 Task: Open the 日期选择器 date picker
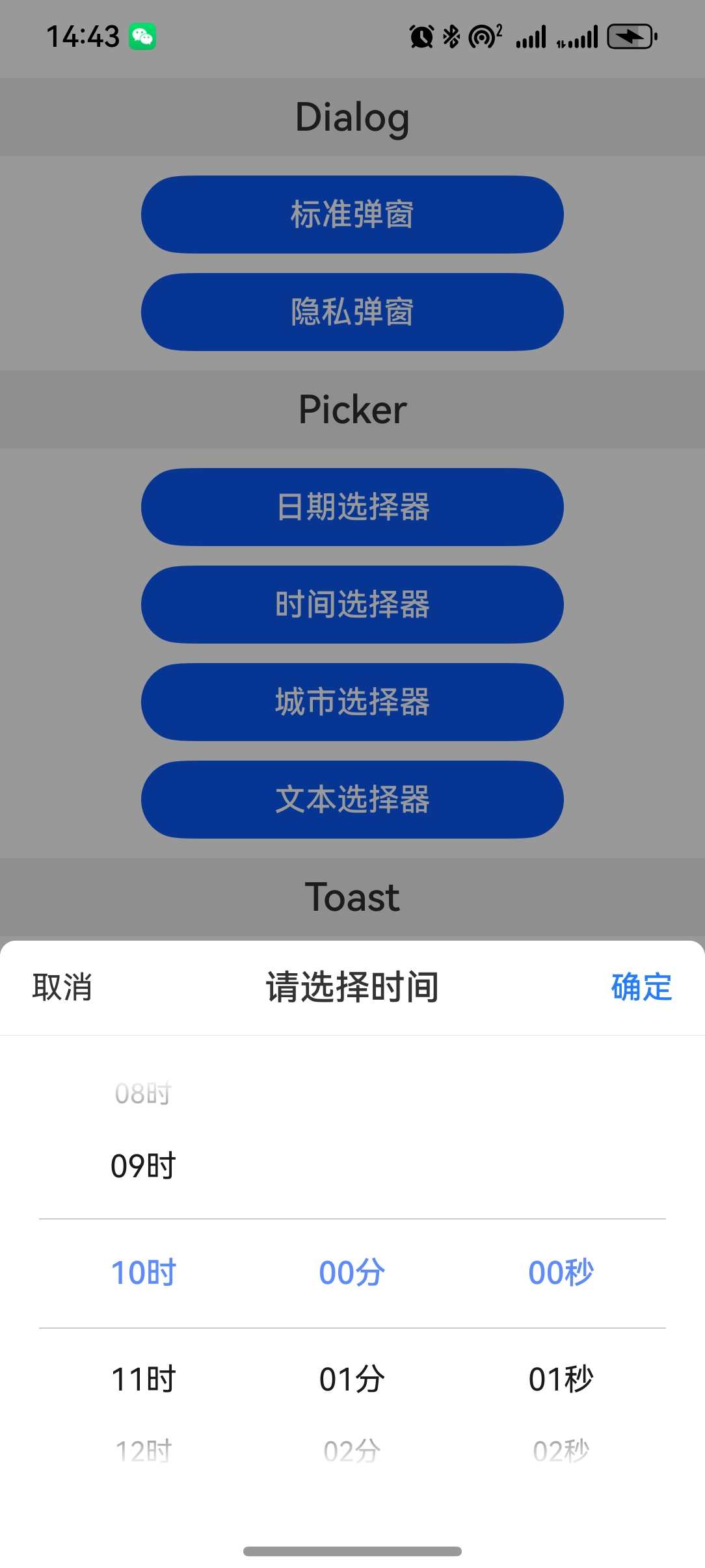[x=352, y=508]
